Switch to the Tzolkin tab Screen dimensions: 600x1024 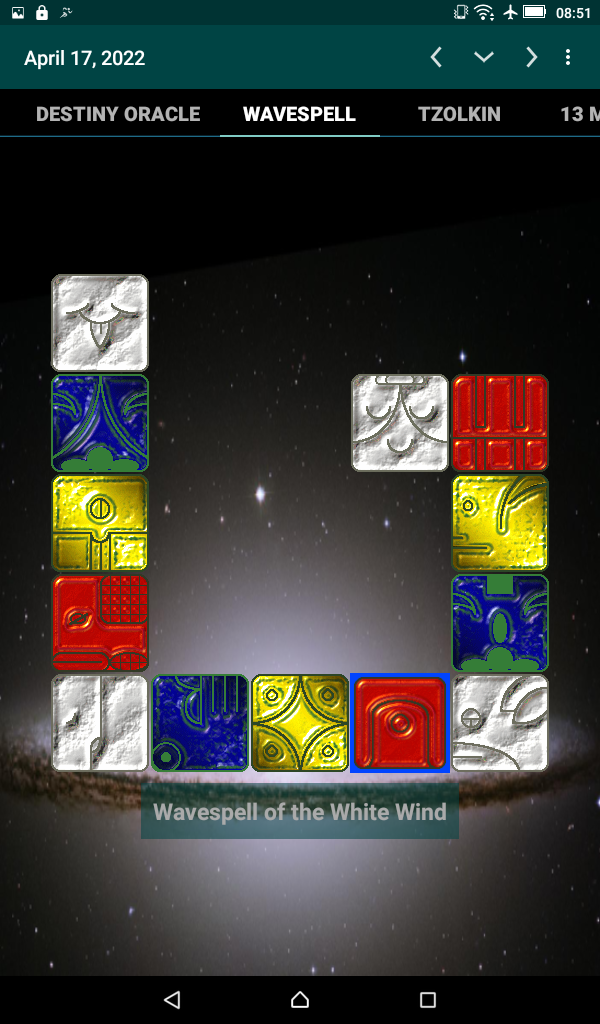point(459,114)
